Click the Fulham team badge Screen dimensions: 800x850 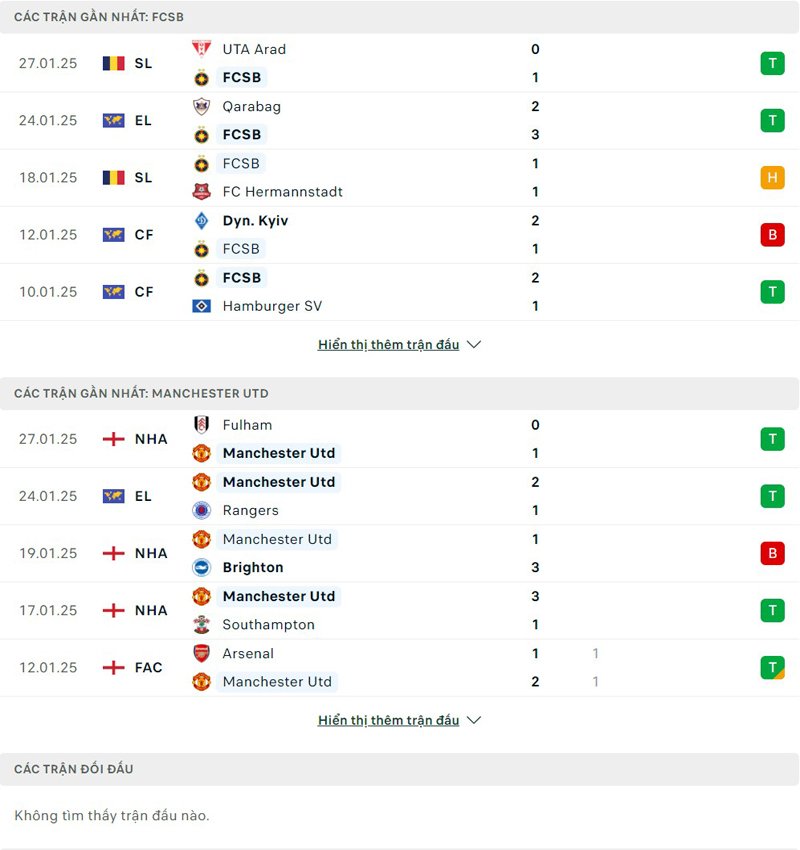click(199, 424)
